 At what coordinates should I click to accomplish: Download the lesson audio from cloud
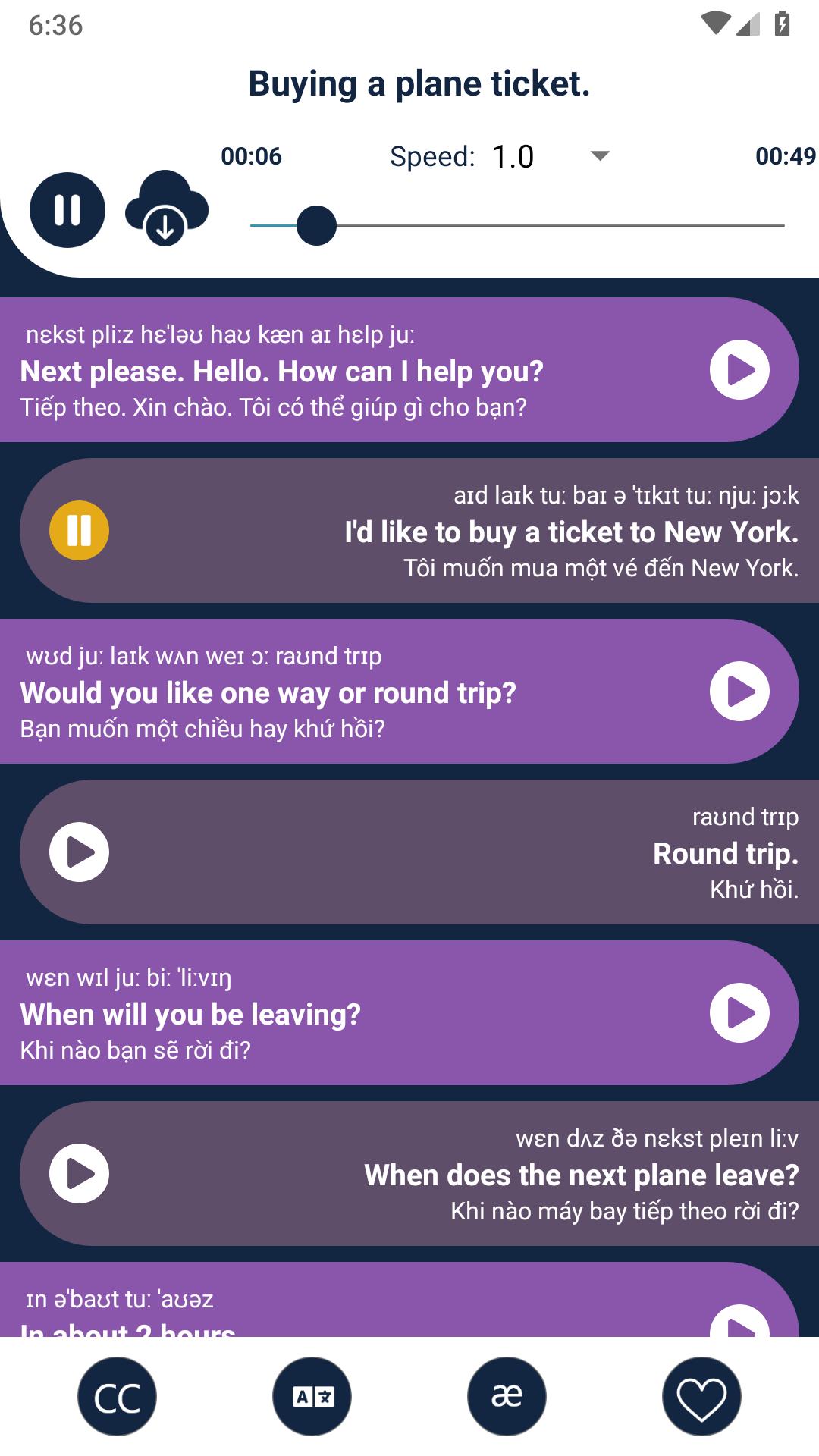166,209
